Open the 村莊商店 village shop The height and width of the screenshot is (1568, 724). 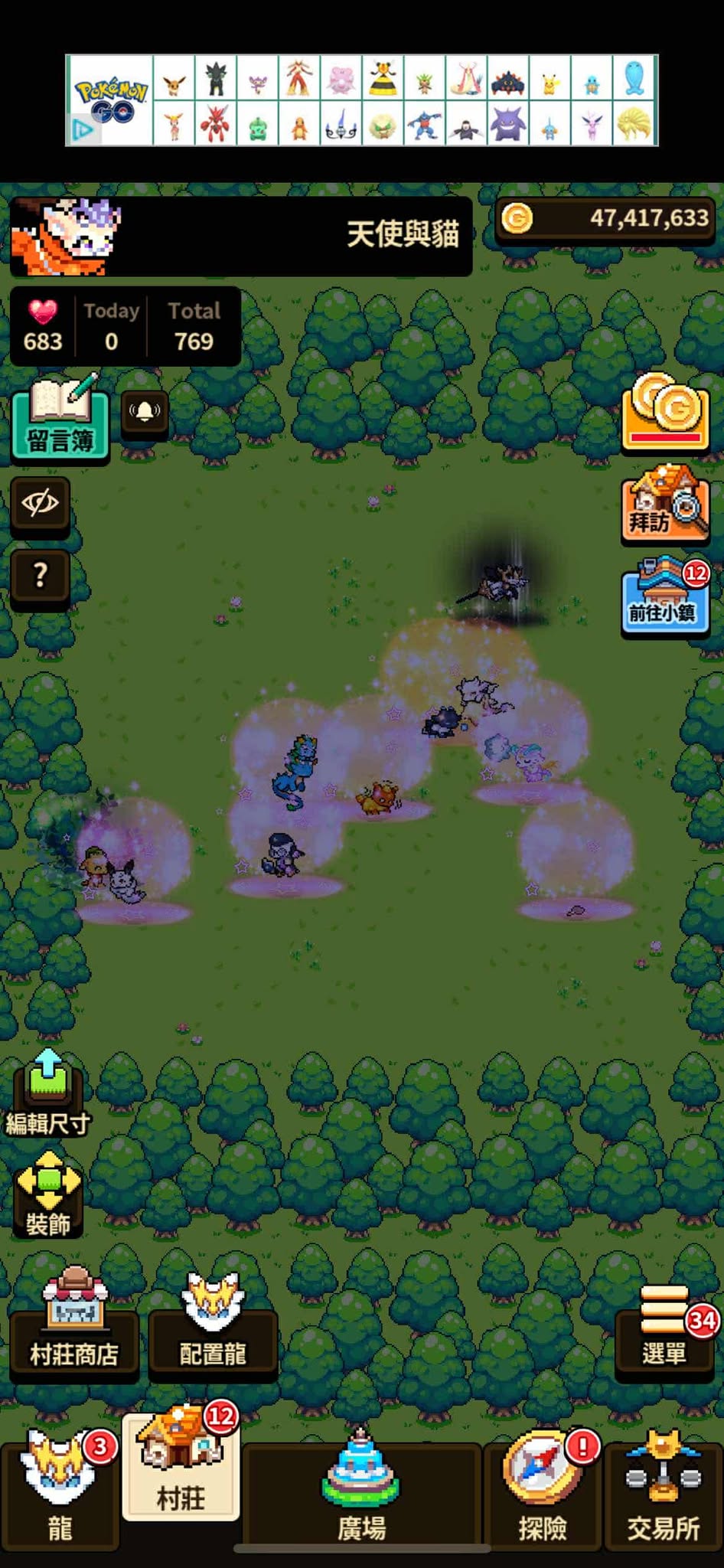coord(74,1331)
